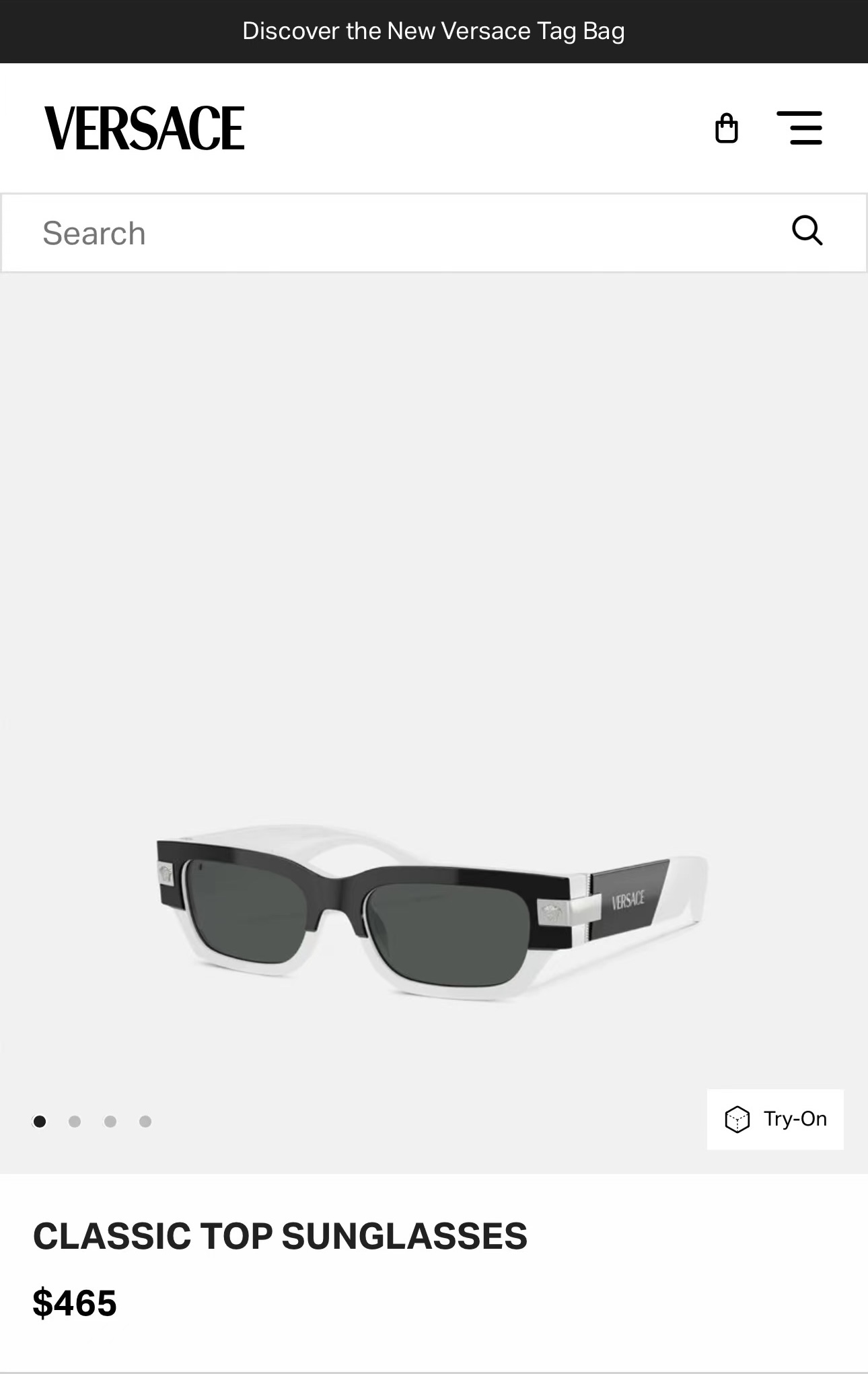868x1374 pixels.
Task: Open the shopping bag
Action: pos(726,128)
